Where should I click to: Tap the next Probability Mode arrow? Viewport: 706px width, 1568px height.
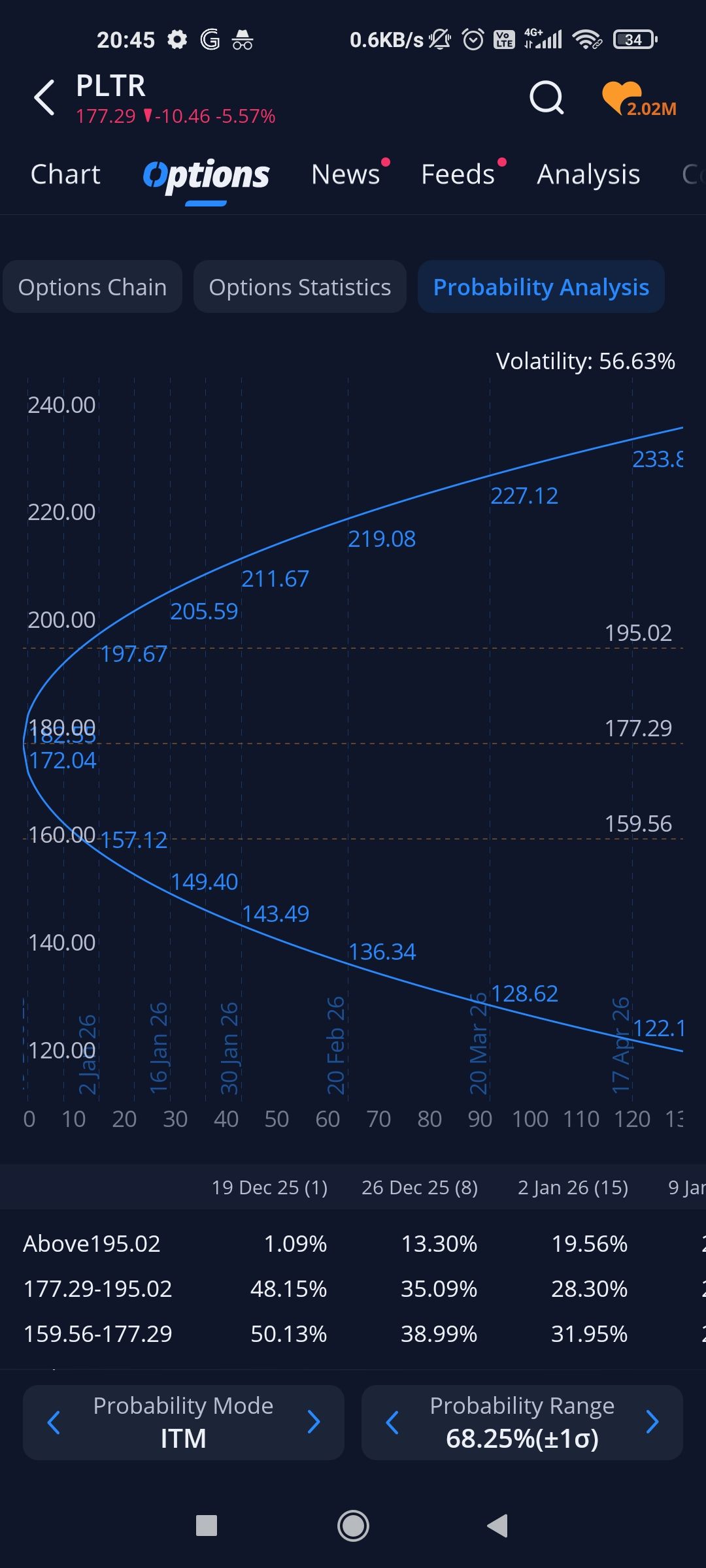pyautogui.click(x=314, y=1422)
